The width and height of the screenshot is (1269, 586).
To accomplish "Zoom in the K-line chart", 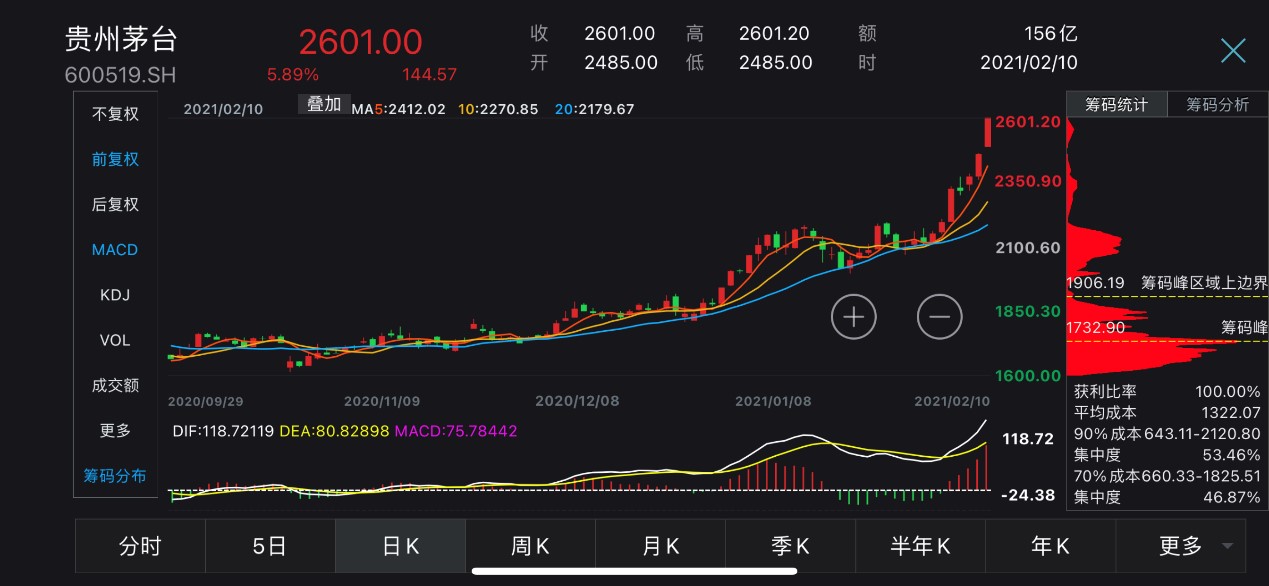I will tap(853, 317).
